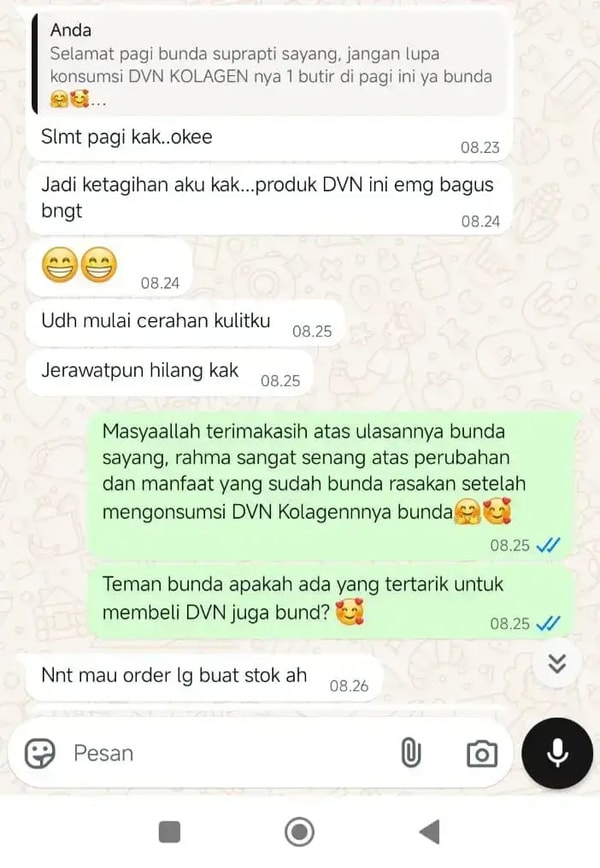600x868 pixels.
Task: Tap the Pesan message input field
Action: 220,753
